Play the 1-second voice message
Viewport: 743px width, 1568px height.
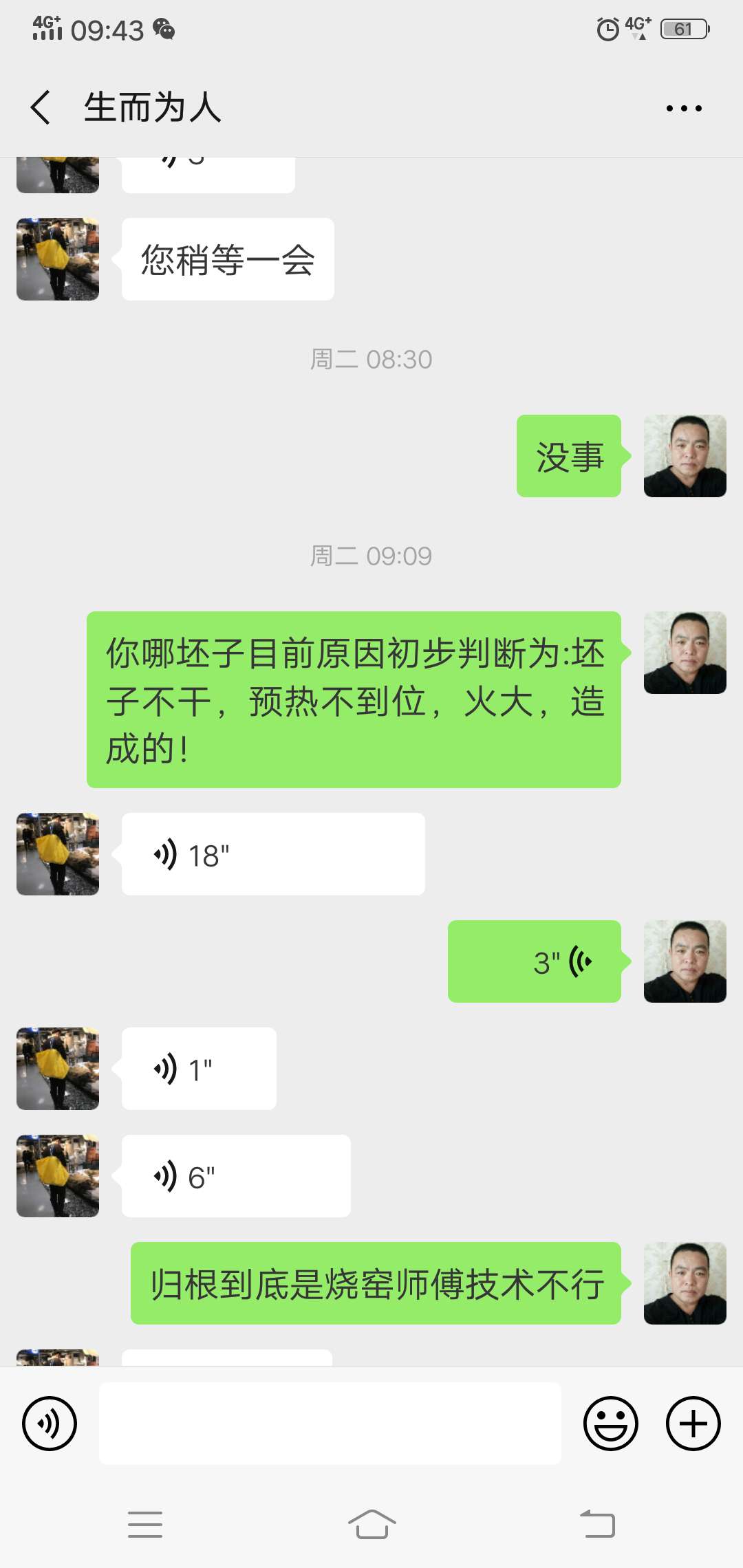[x=199, y=1069]
